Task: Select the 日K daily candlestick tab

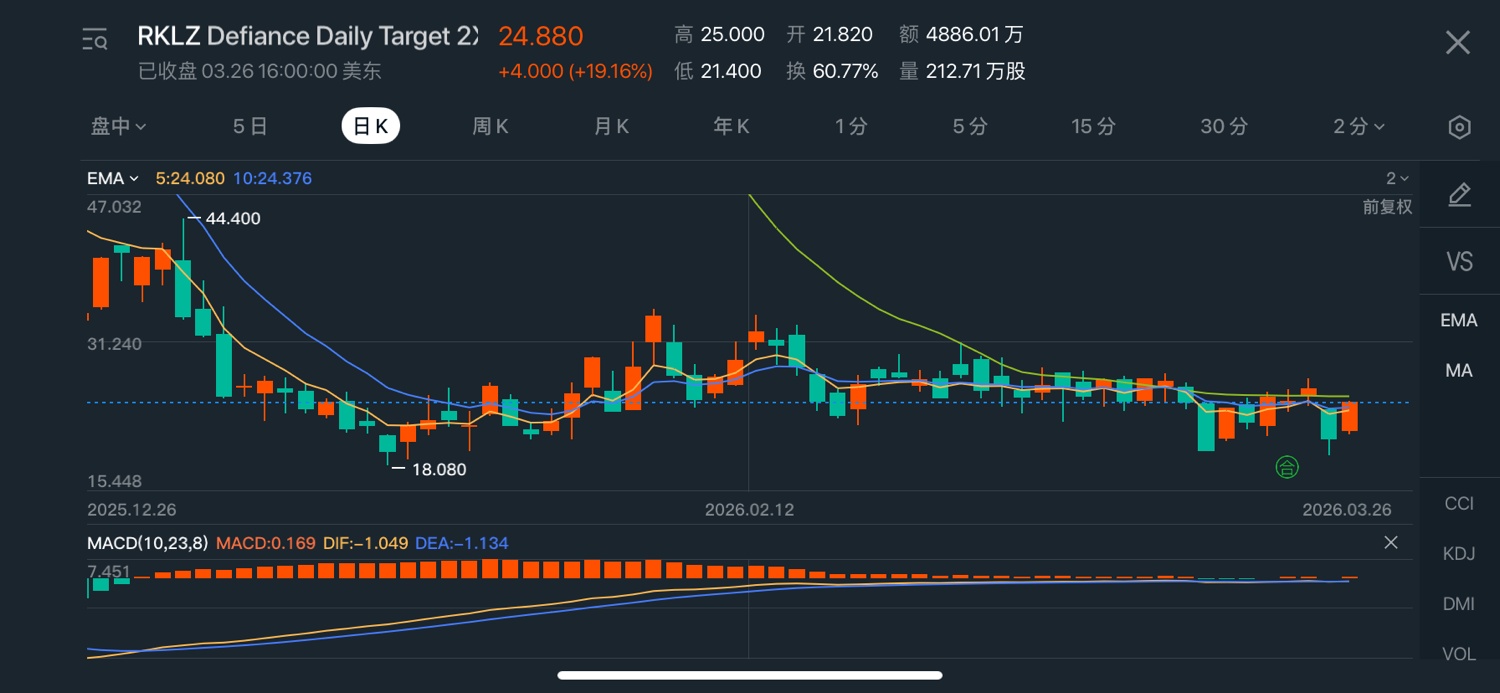Action: 371,126
